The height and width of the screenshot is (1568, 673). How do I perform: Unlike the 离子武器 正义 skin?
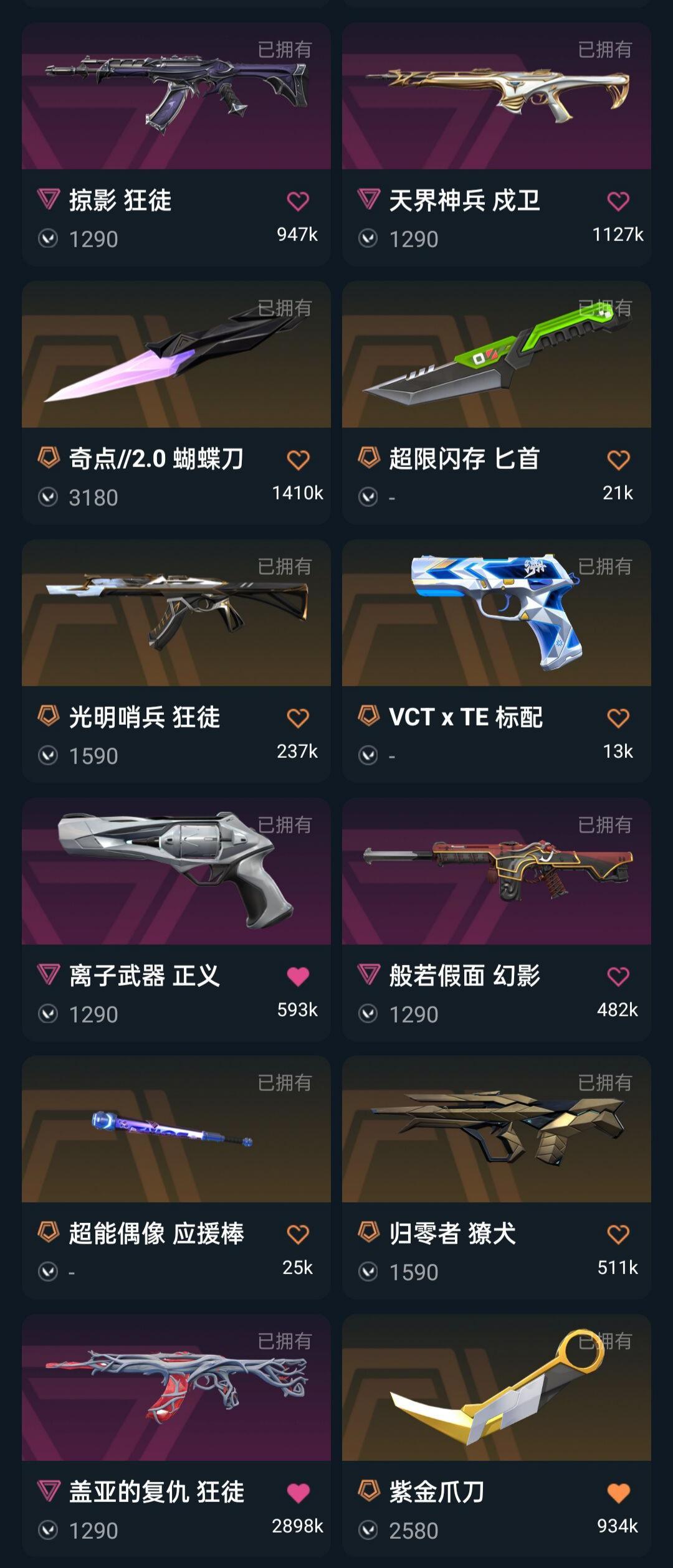[298, 976]
